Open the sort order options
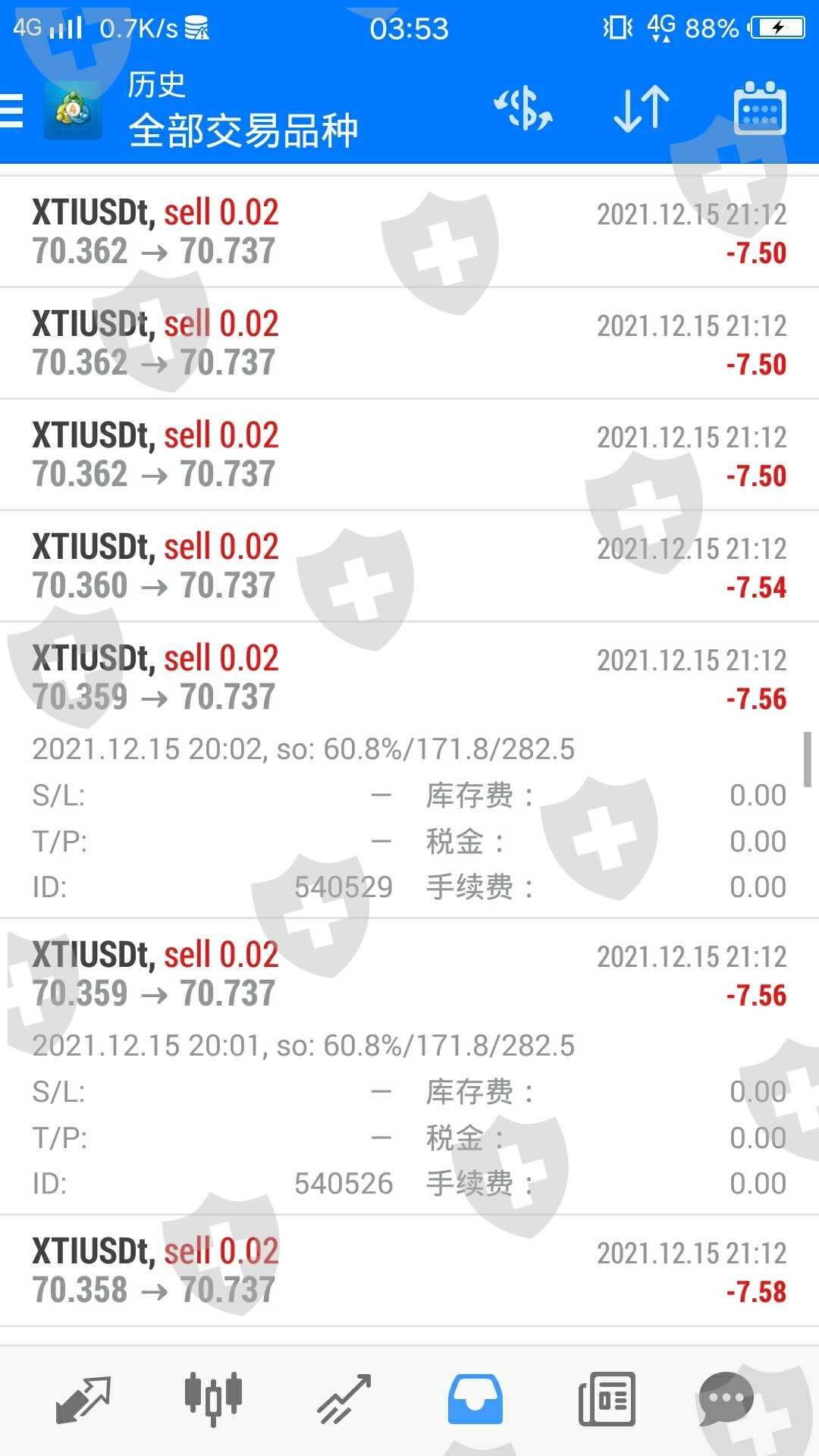Viewport: 819px width, 1456px height. [x=641, y=109]
